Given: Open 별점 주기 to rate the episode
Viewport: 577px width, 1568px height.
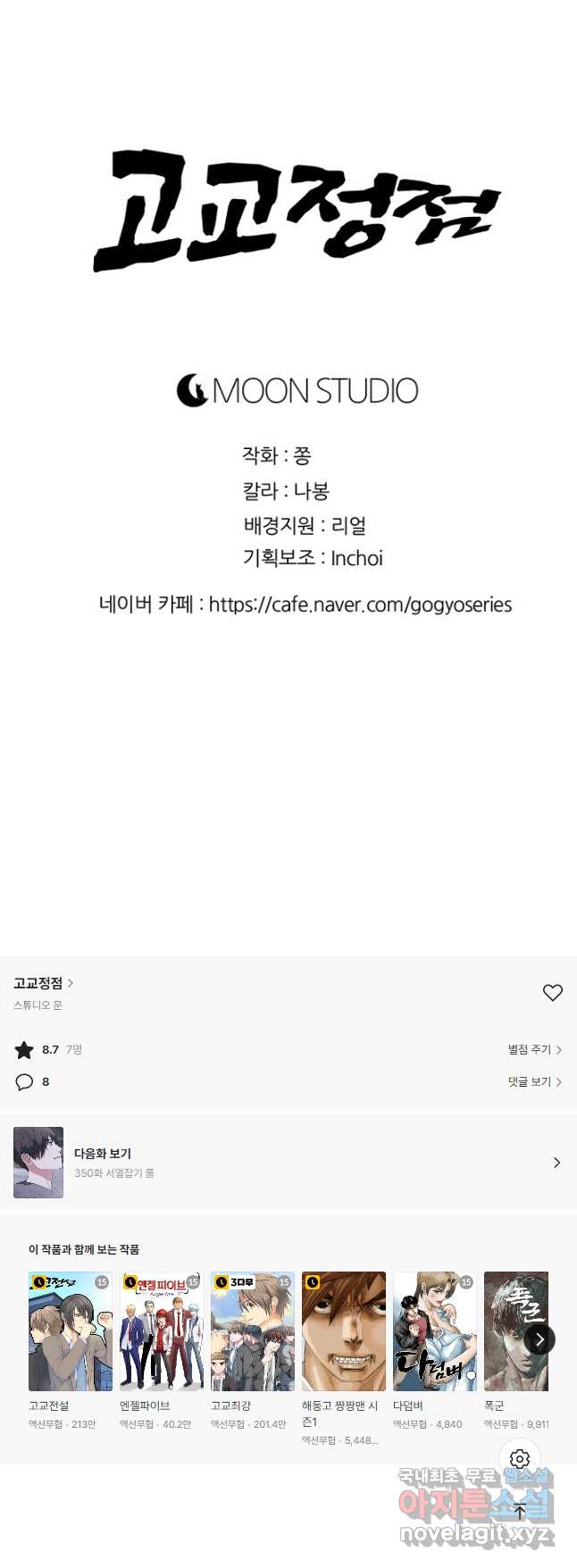Looking at the screenshot, I should [x=534, y=1050].
